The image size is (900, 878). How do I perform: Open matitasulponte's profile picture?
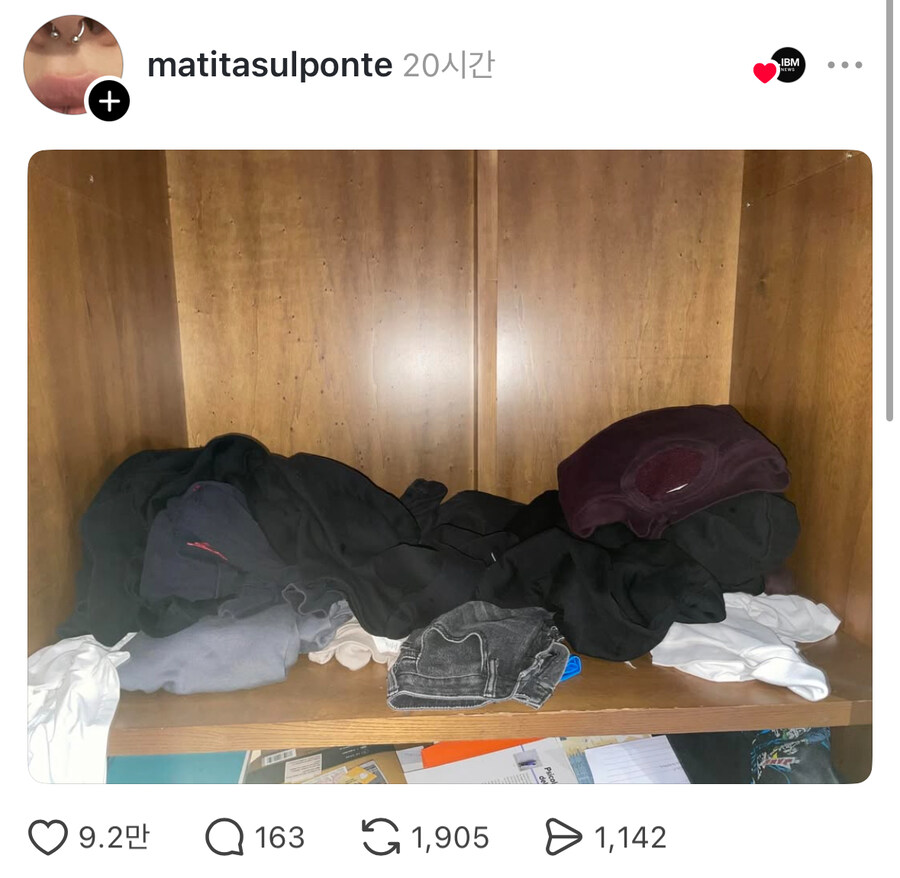point(68,60)
